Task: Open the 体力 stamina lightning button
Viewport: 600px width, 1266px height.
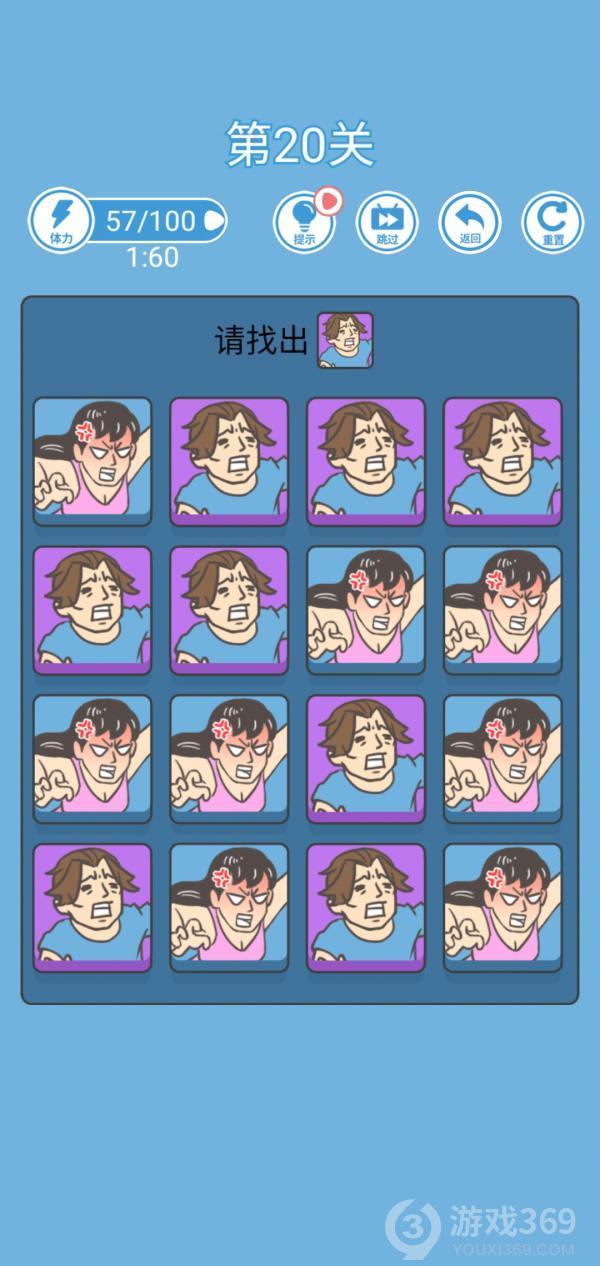Action: pyautogui.click(x=61, y=221)
